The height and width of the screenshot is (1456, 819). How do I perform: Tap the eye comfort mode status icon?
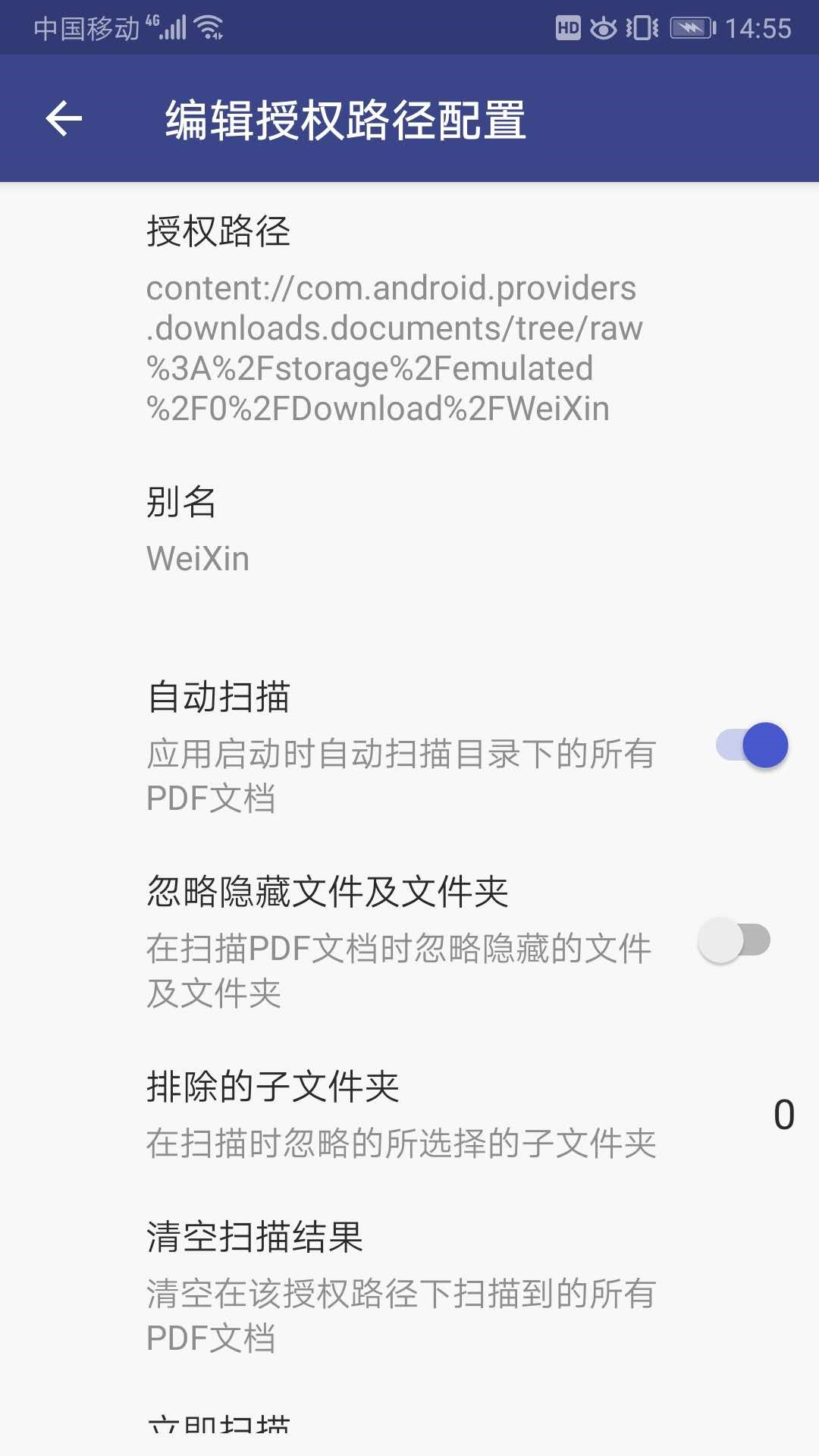coord(603,27)
